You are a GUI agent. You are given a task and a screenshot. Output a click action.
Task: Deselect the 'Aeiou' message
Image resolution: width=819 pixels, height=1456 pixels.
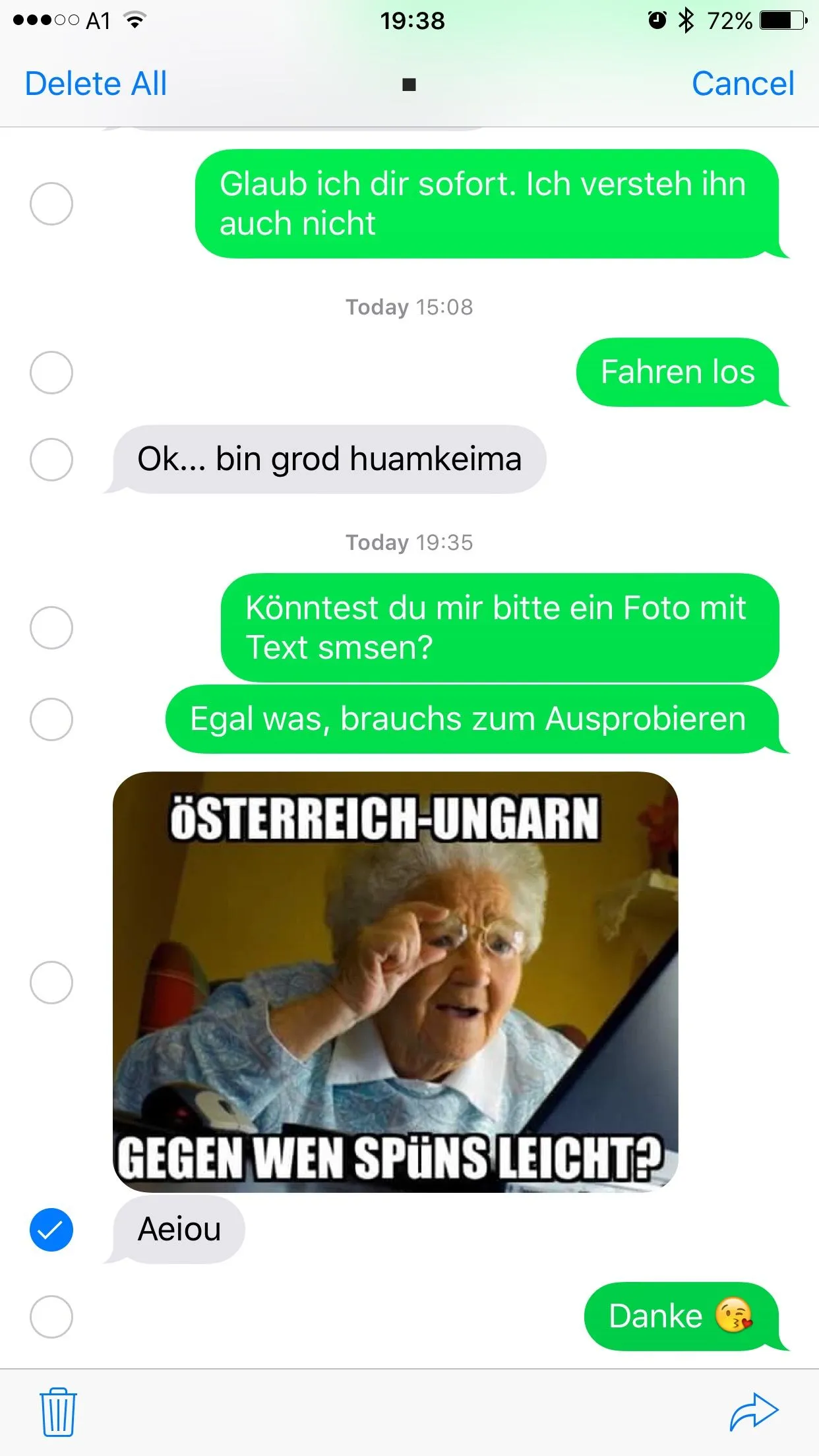click(x=51, y=1230)
